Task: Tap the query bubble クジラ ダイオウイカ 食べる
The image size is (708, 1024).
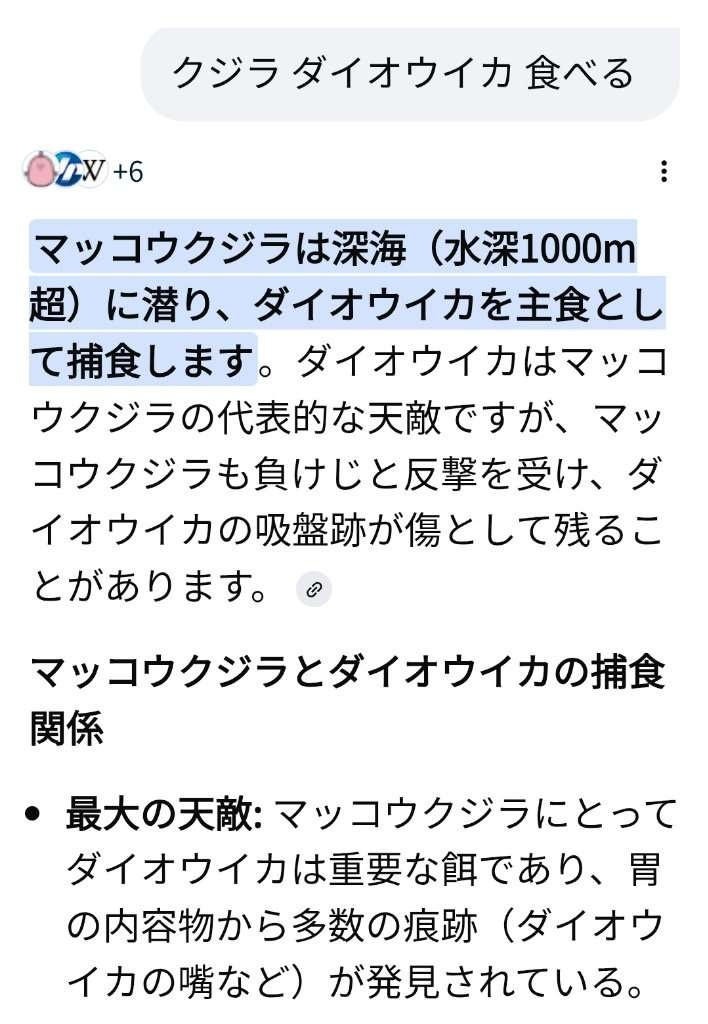Action: (405, 75)
